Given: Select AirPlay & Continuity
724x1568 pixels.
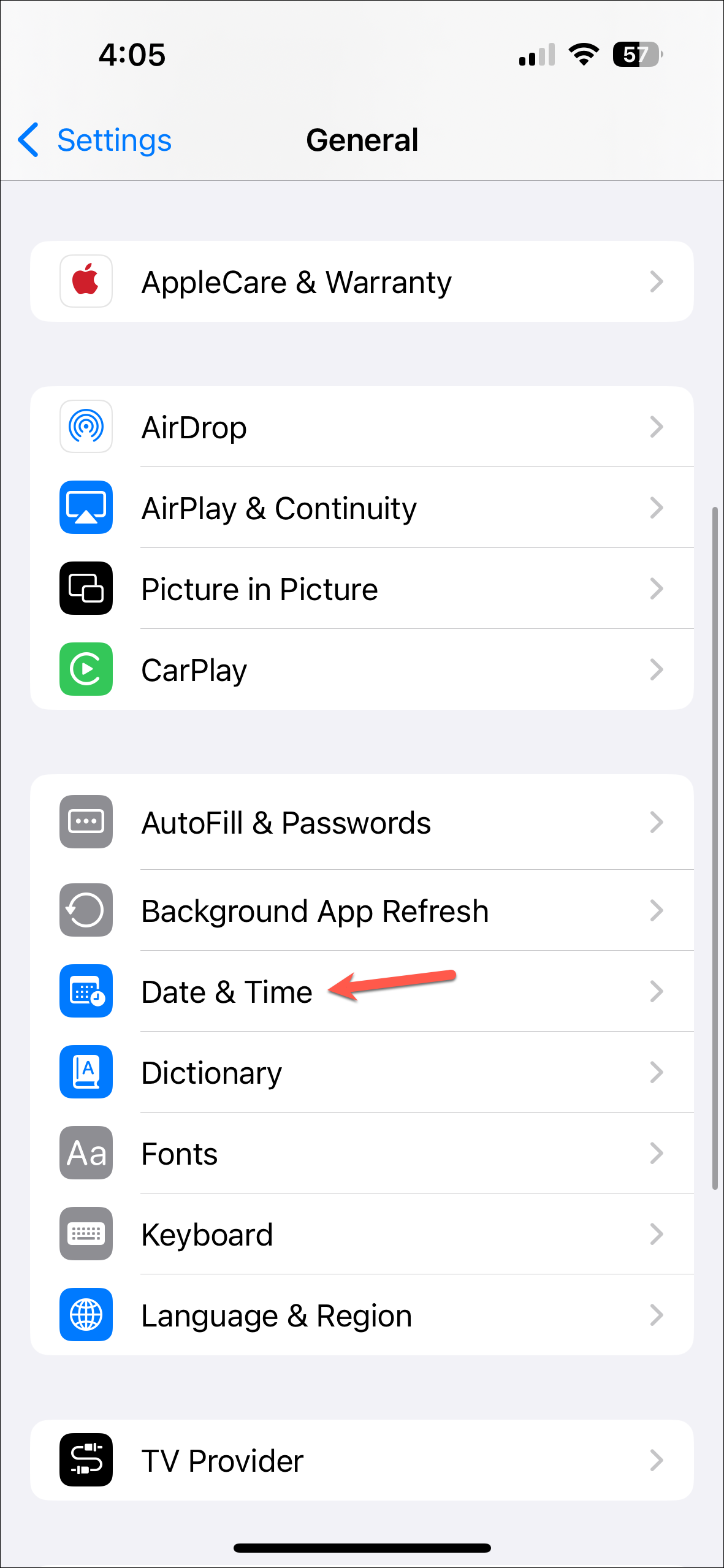Looking at the screenshot, I should [362, 508].
